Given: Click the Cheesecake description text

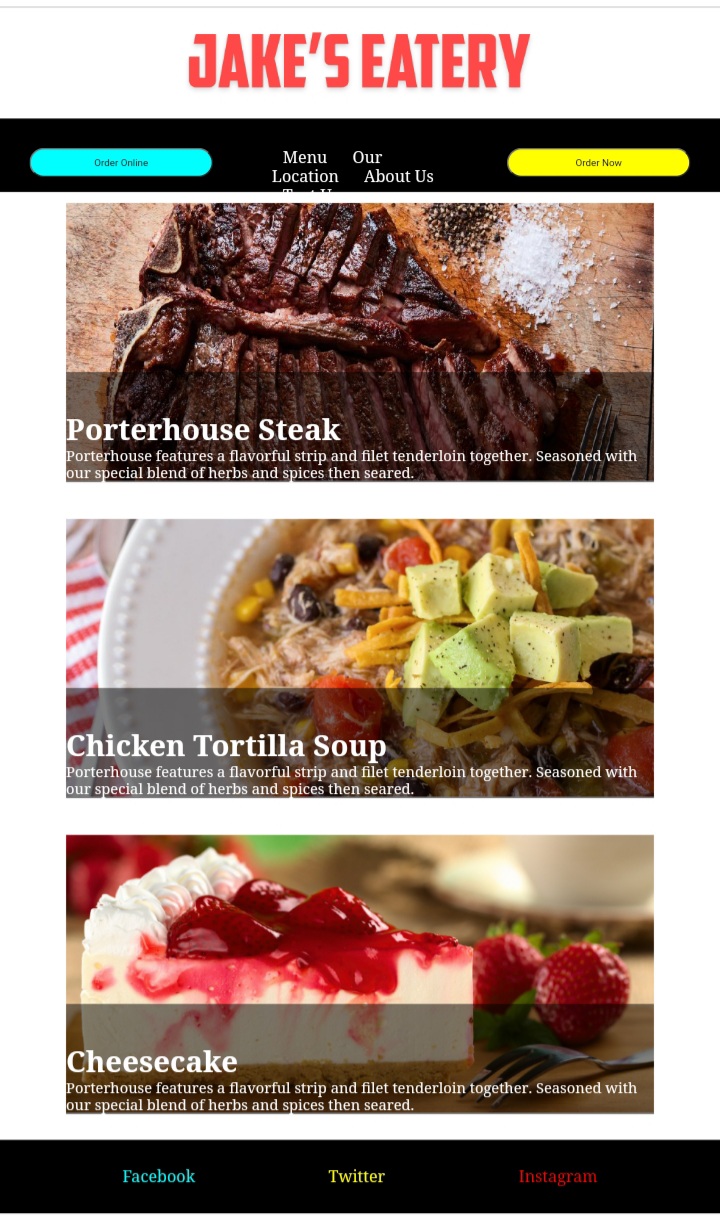Looking at the screenshot, I should 350,1096.
